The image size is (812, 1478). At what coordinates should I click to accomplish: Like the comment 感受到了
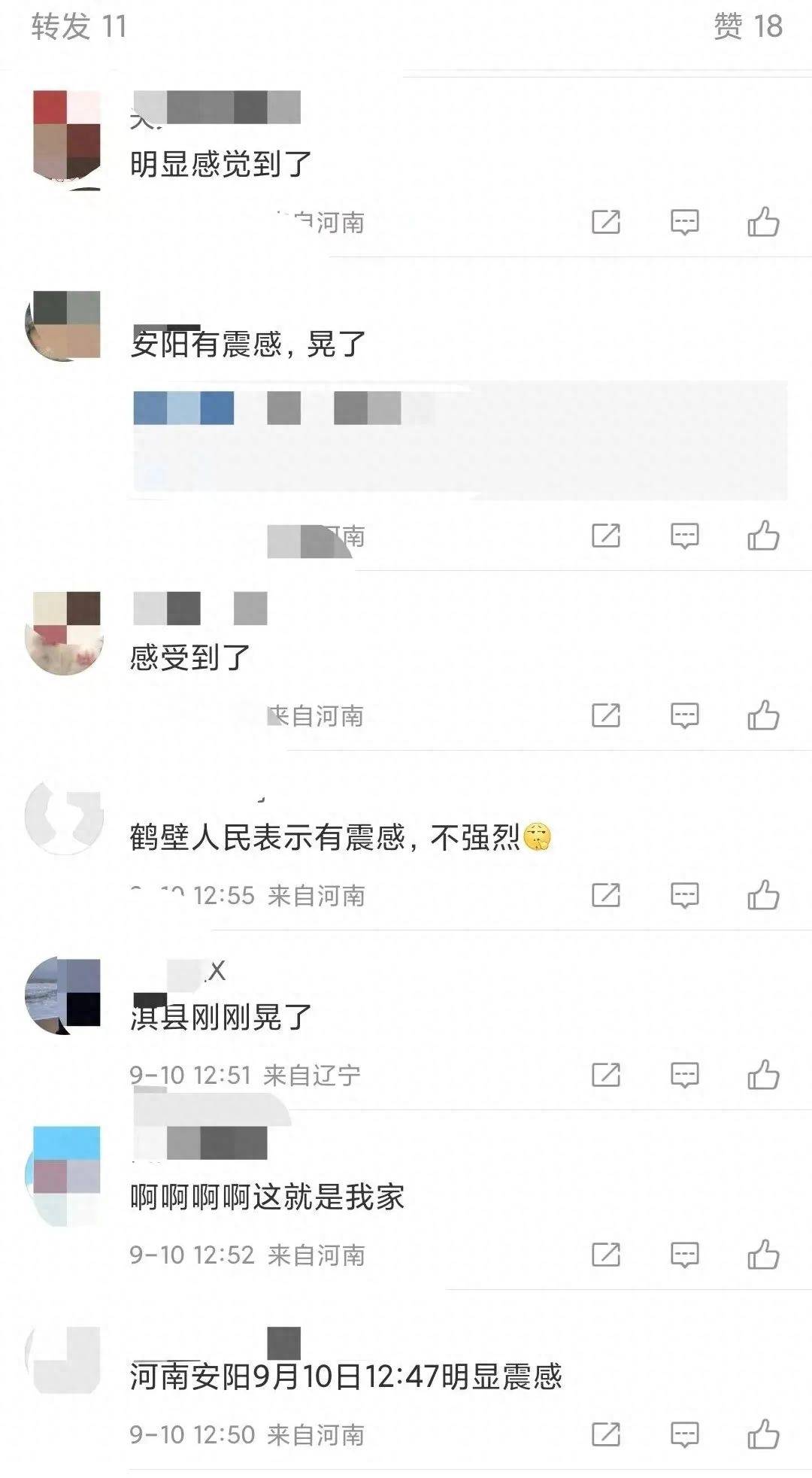(x=763, y=715)
